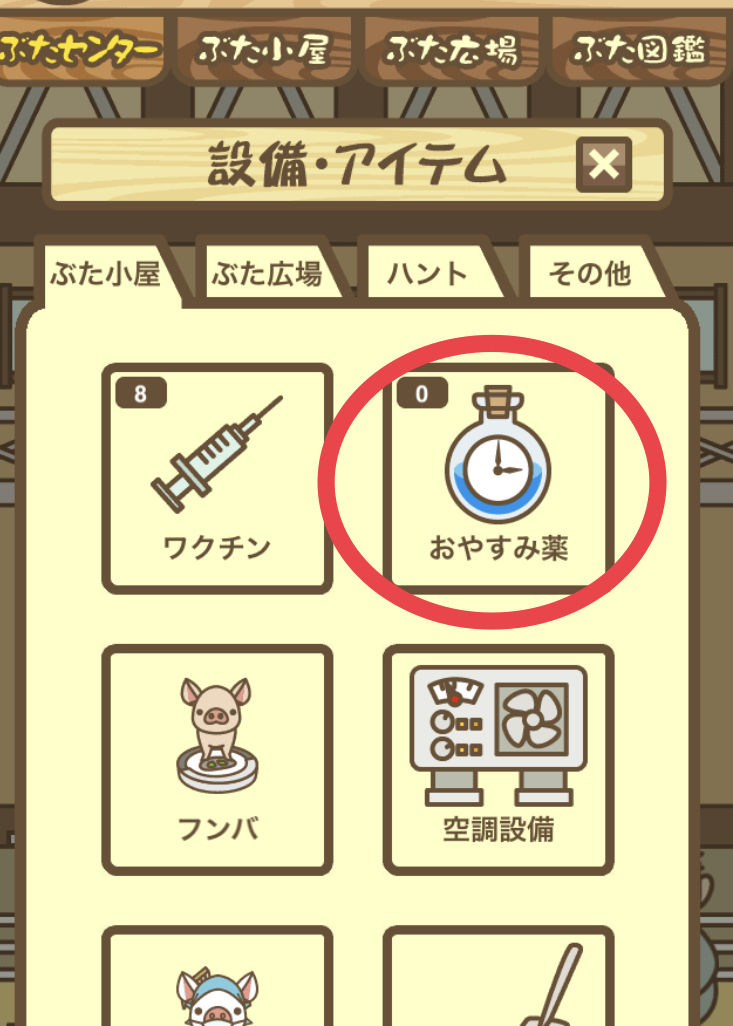Choose the おやすみ薬 item
733x1026 pixels.
coord(498,478)
